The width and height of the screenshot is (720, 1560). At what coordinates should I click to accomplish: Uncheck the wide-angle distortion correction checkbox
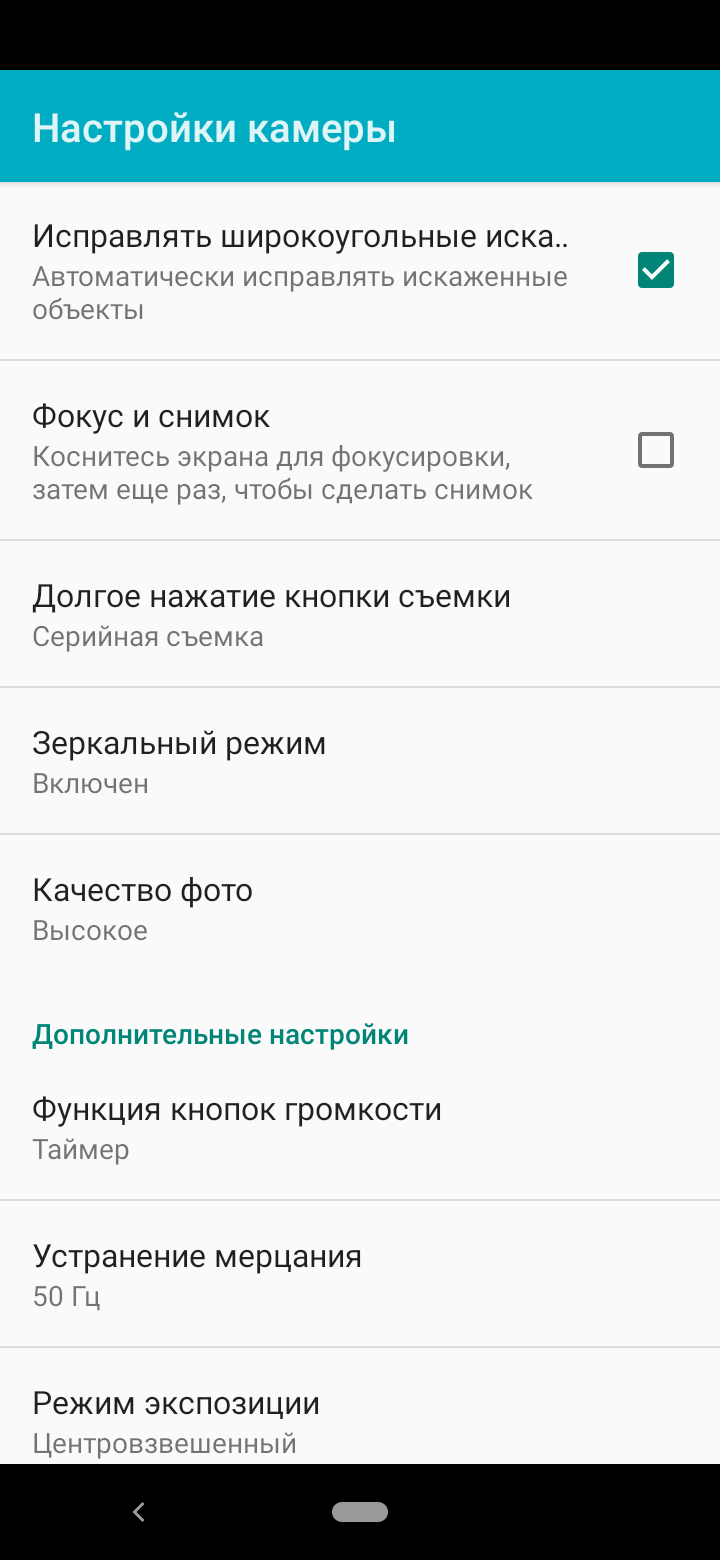pos(655,270)
